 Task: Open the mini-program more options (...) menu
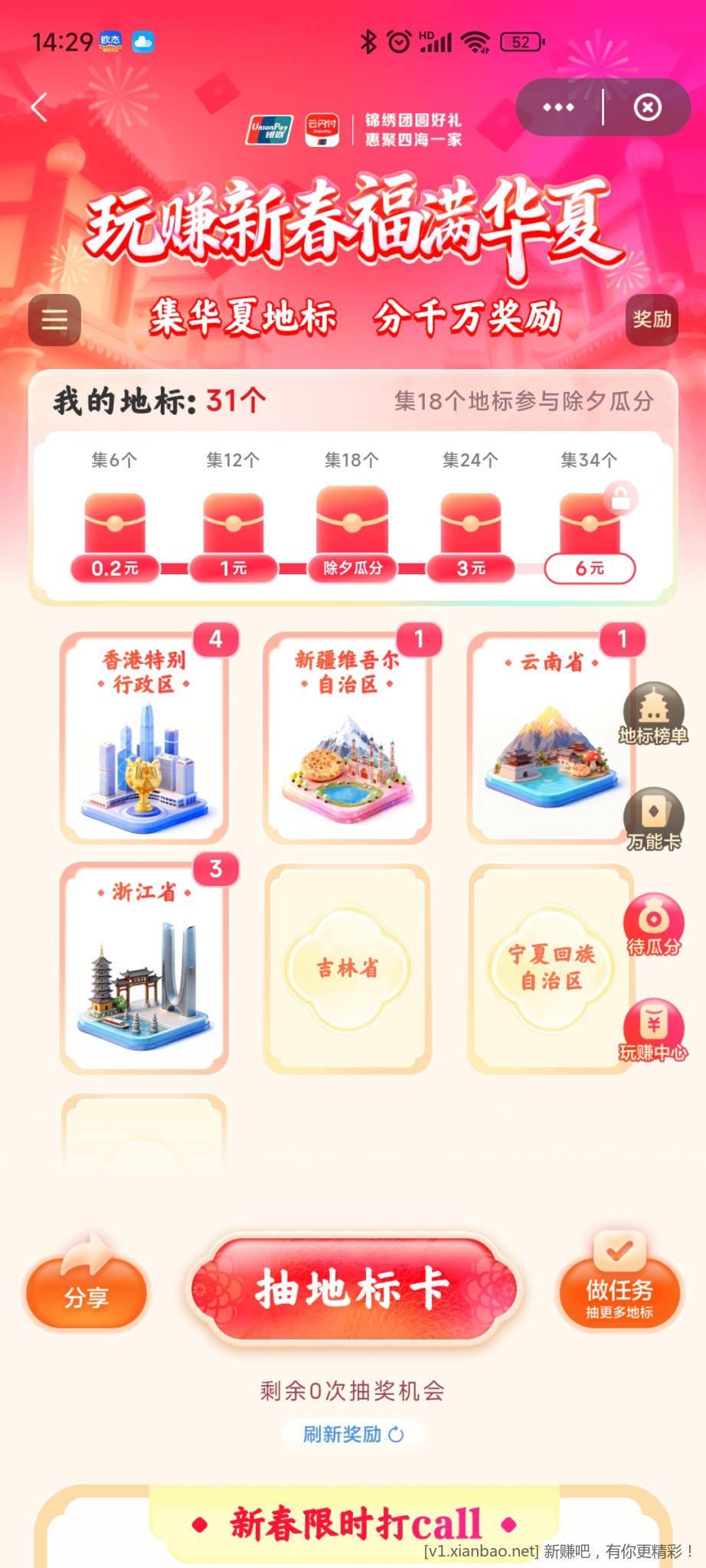point(558,108)
